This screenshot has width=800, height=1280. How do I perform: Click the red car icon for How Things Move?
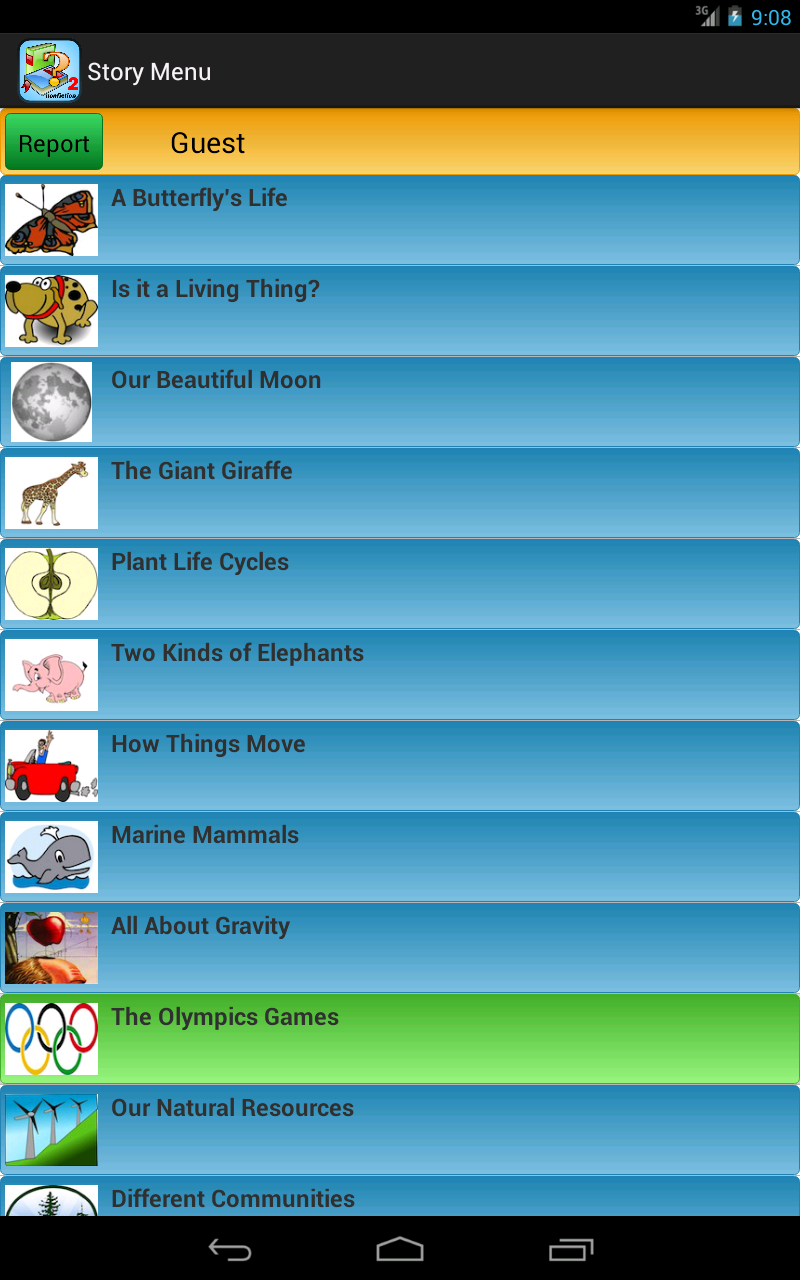coord(51,766)
